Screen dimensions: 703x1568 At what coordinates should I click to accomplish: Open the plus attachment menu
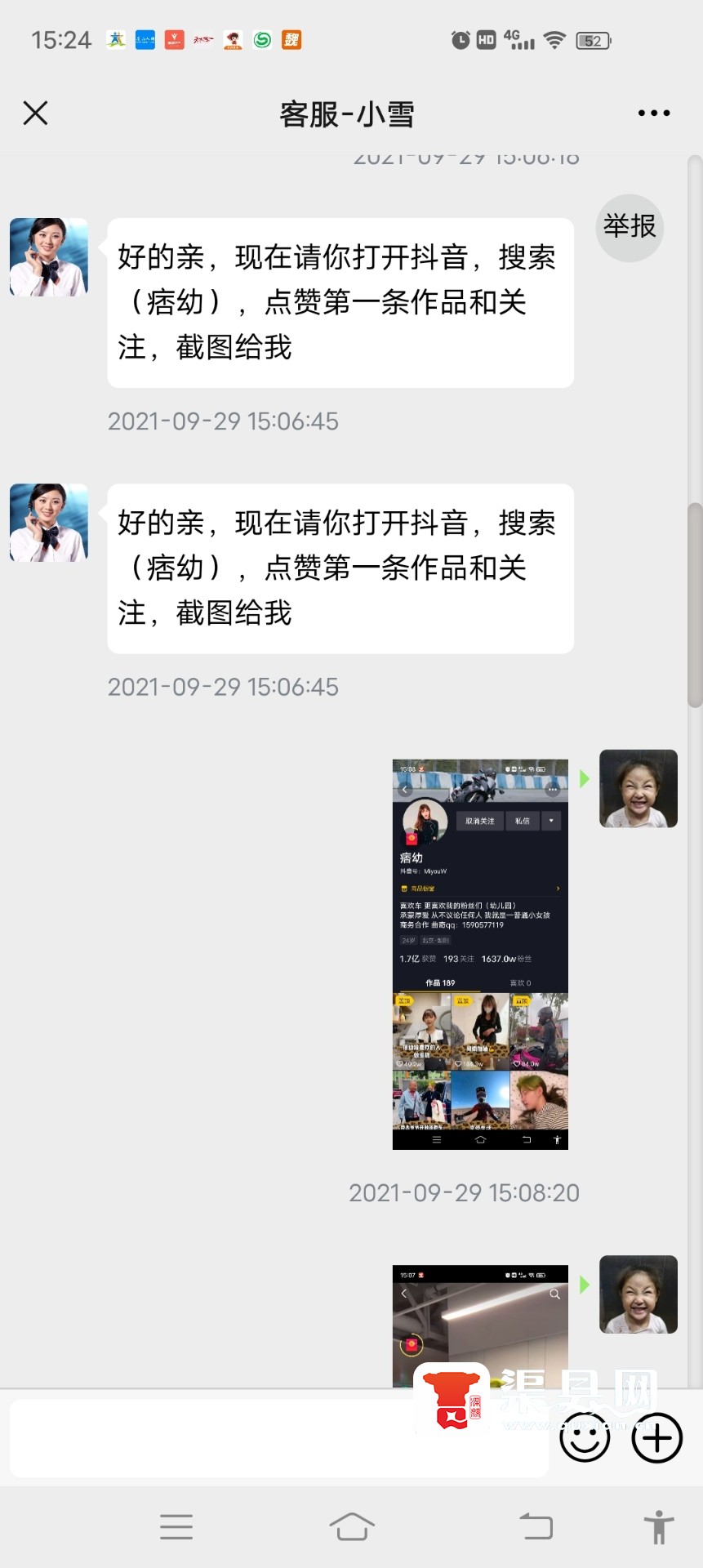click(657, 1438)
